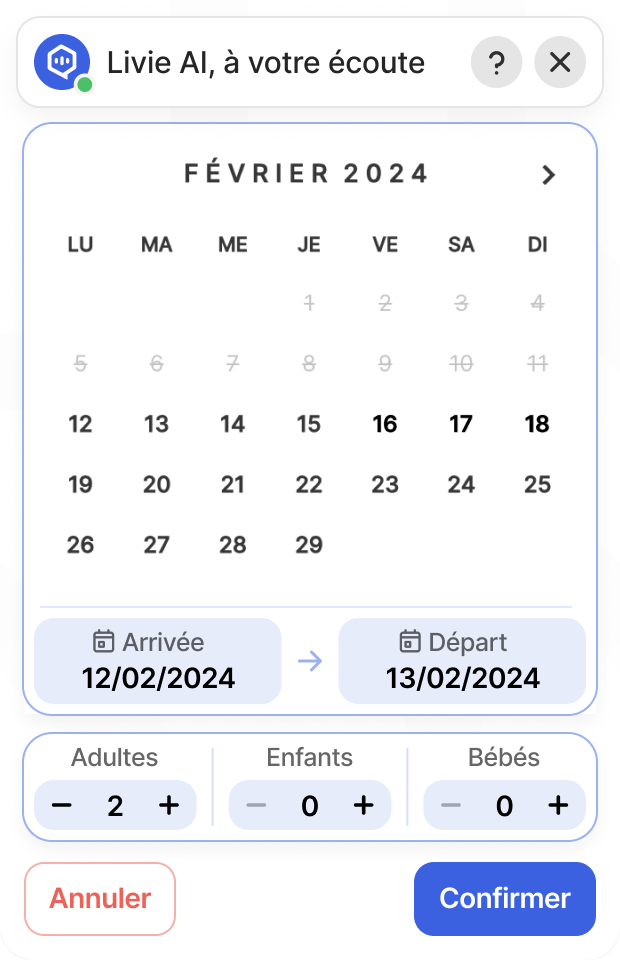Cancel with the Annuler button
Image resolution: width=620 pixels, height=960 pixels.
tap(100, 898)
